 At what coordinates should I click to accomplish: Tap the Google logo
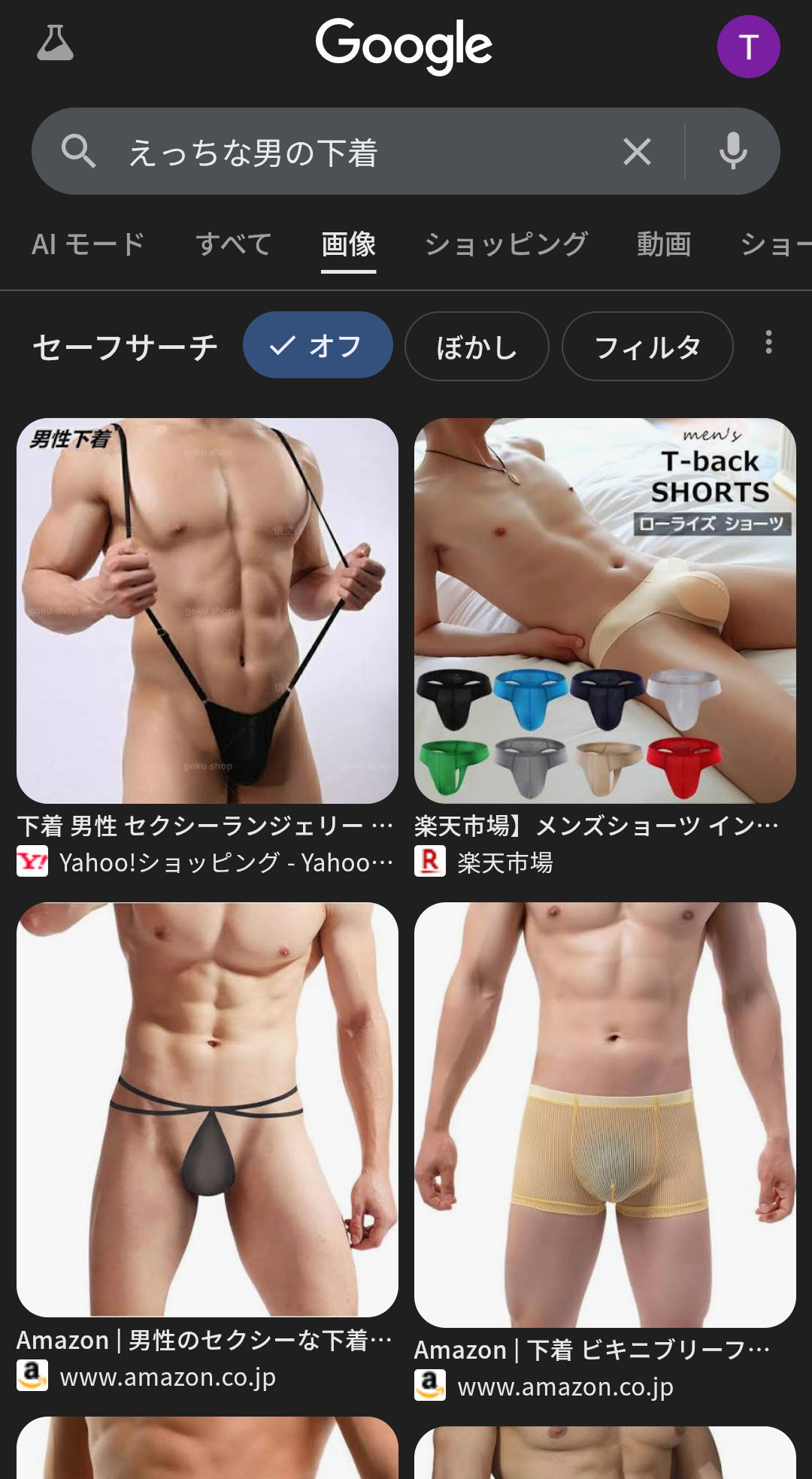pyautogui.click(x=404, y=45)
